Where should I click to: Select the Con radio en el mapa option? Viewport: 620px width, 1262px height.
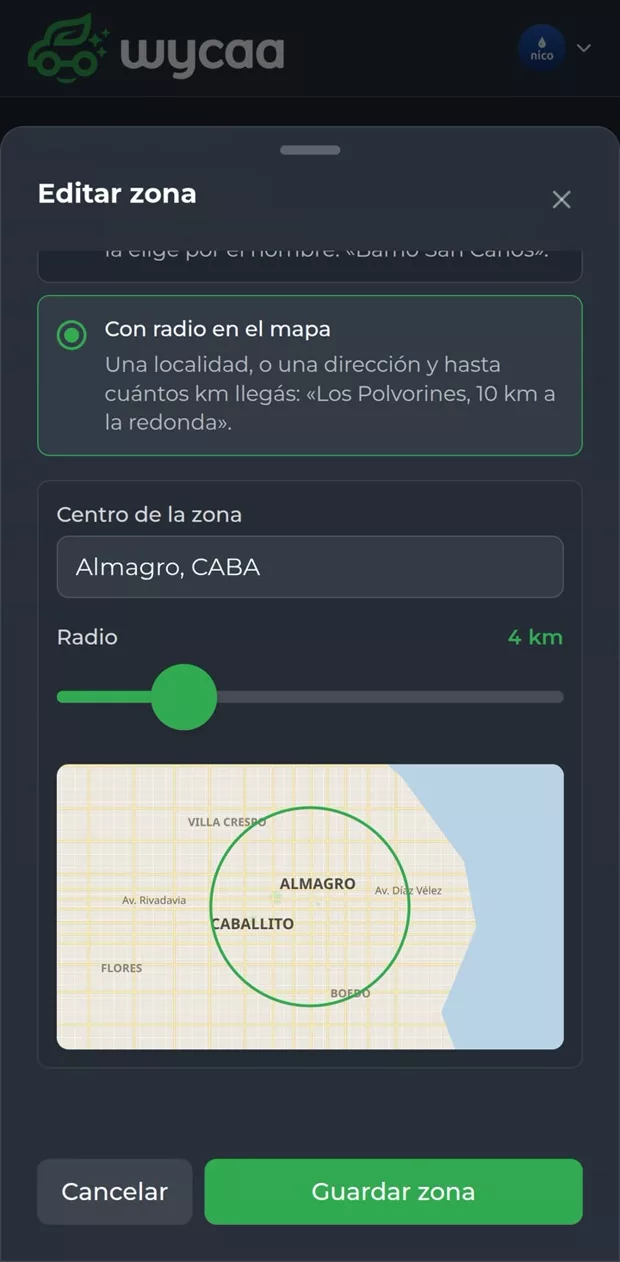[310, 375]
